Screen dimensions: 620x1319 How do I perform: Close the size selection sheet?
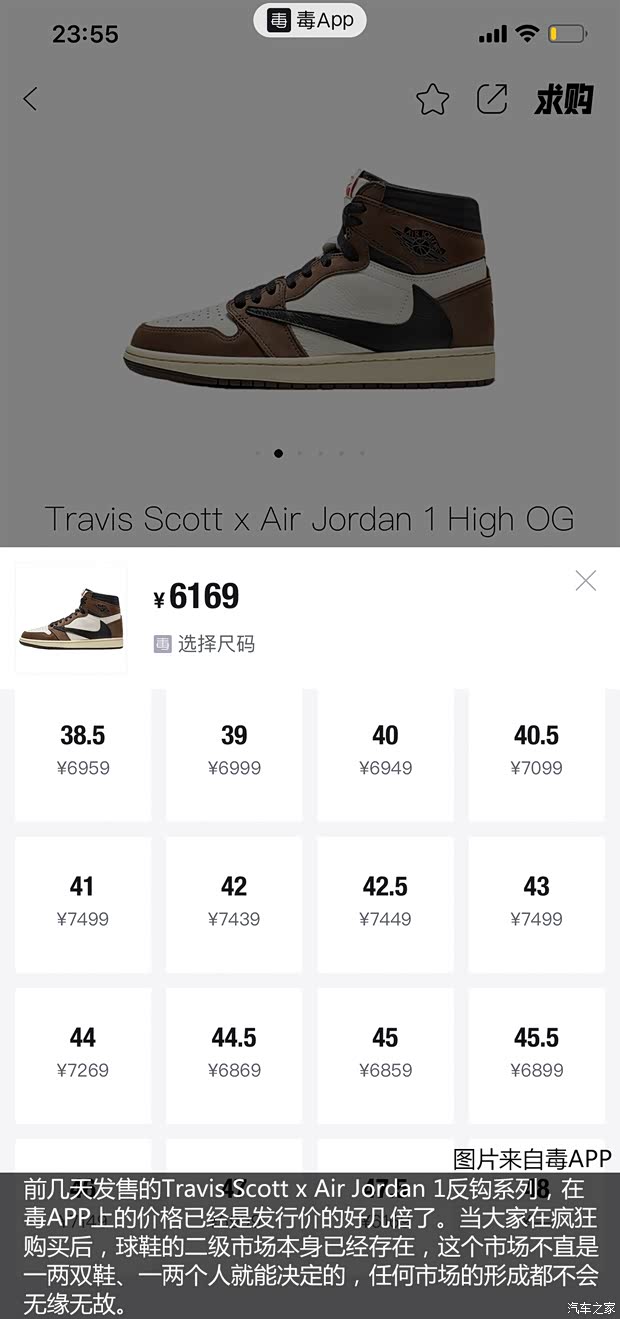[x=586, y=581]
